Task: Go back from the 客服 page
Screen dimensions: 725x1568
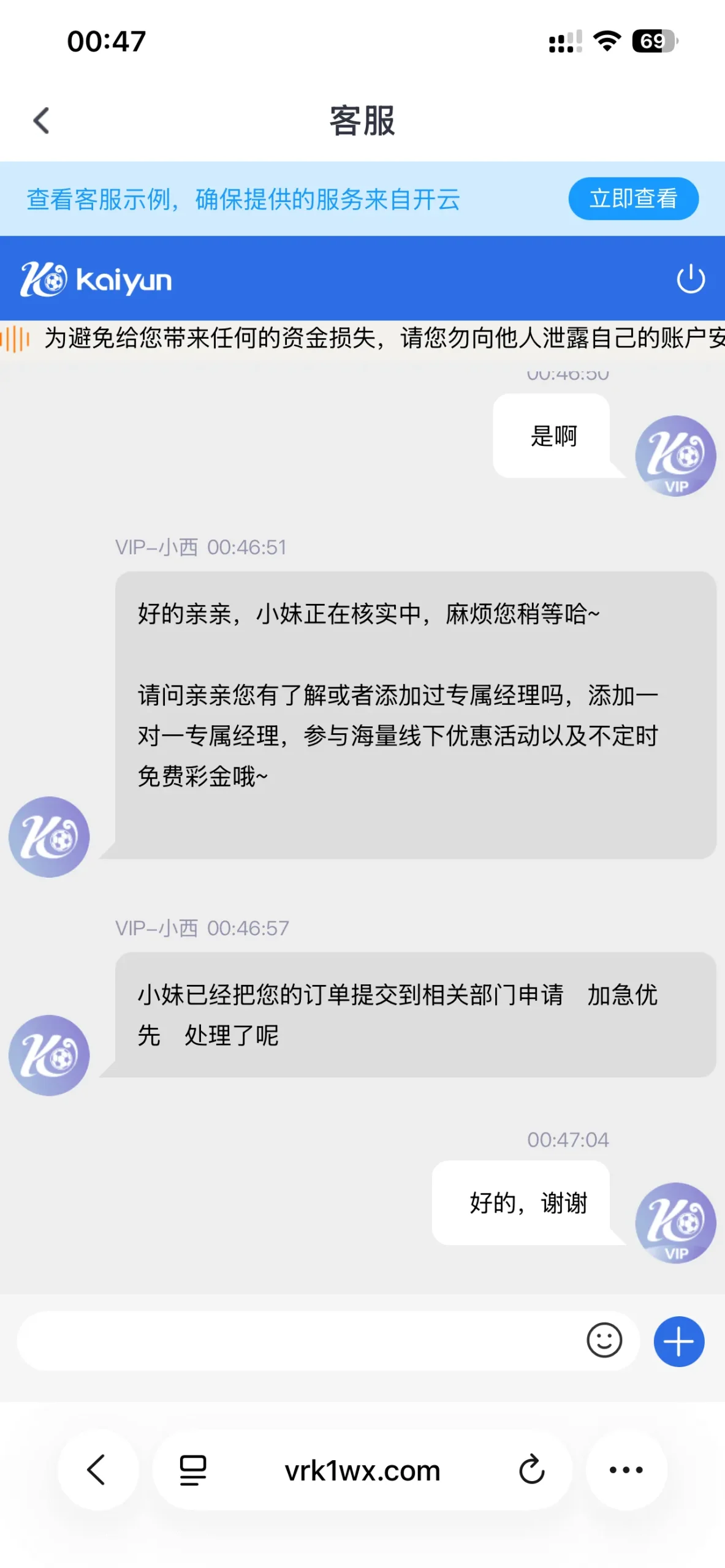Action: (41, 120)
